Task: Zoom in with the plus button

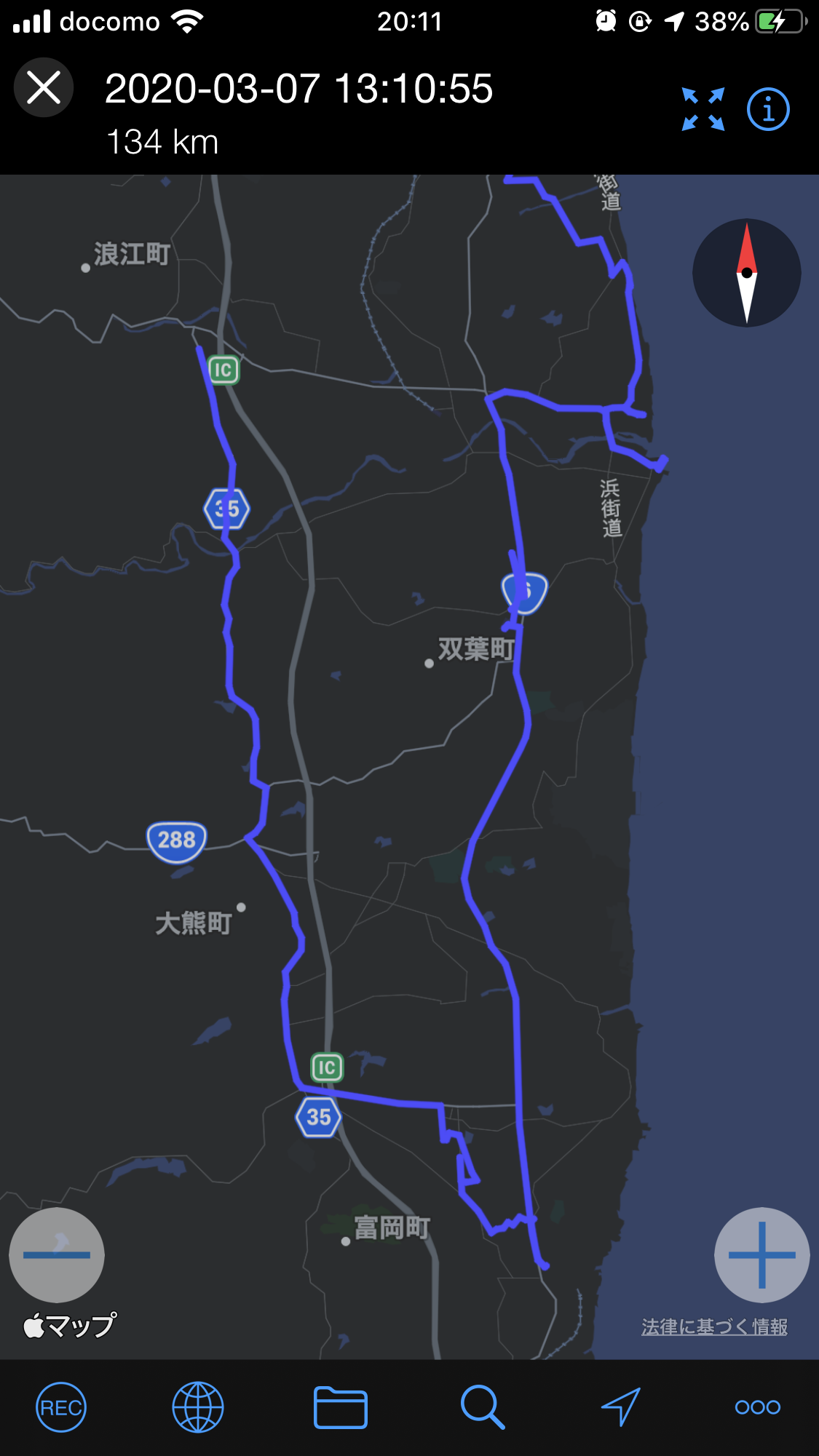Action: pos(761,1254)
